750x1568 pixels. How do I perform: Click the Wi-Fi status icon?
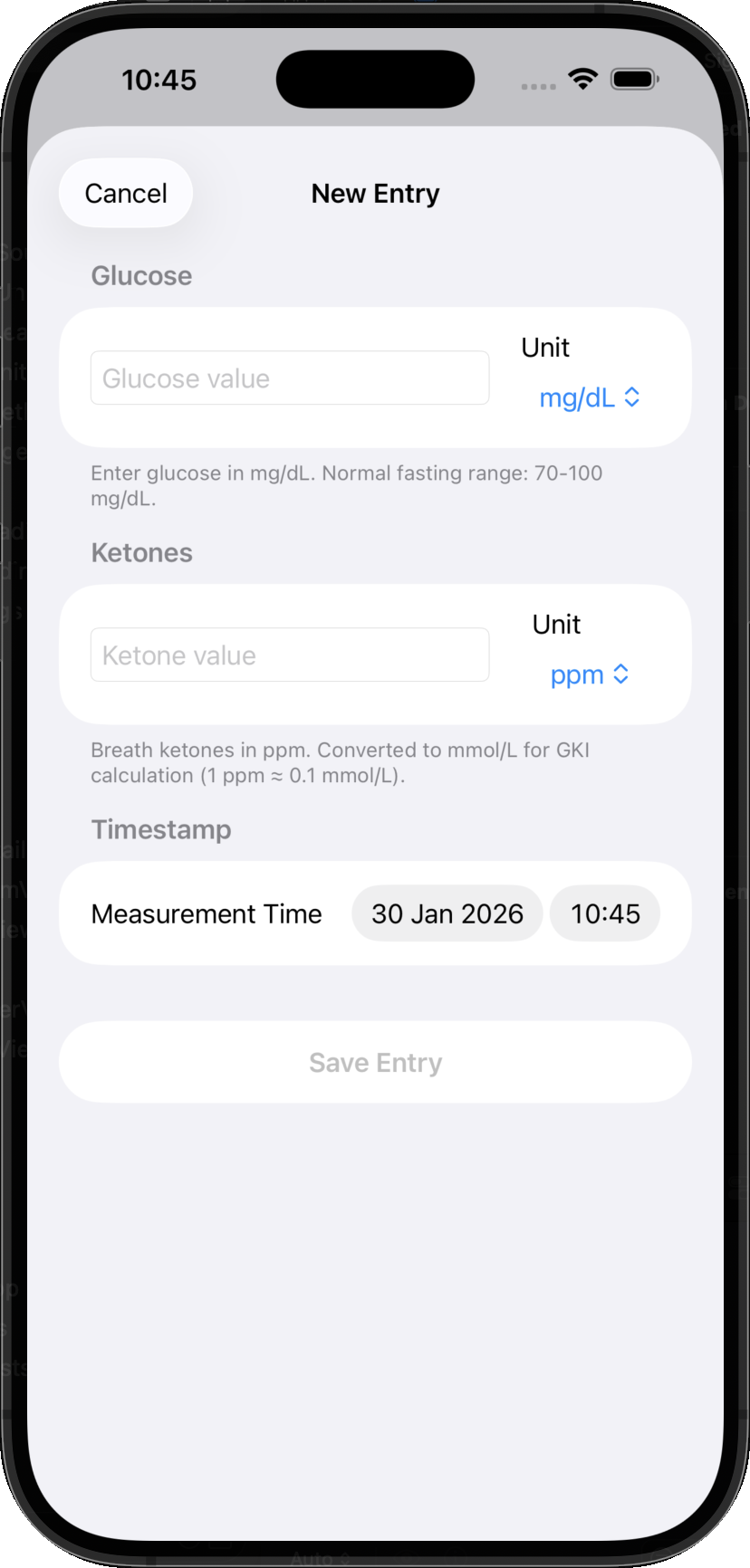[x=583, y=78]
